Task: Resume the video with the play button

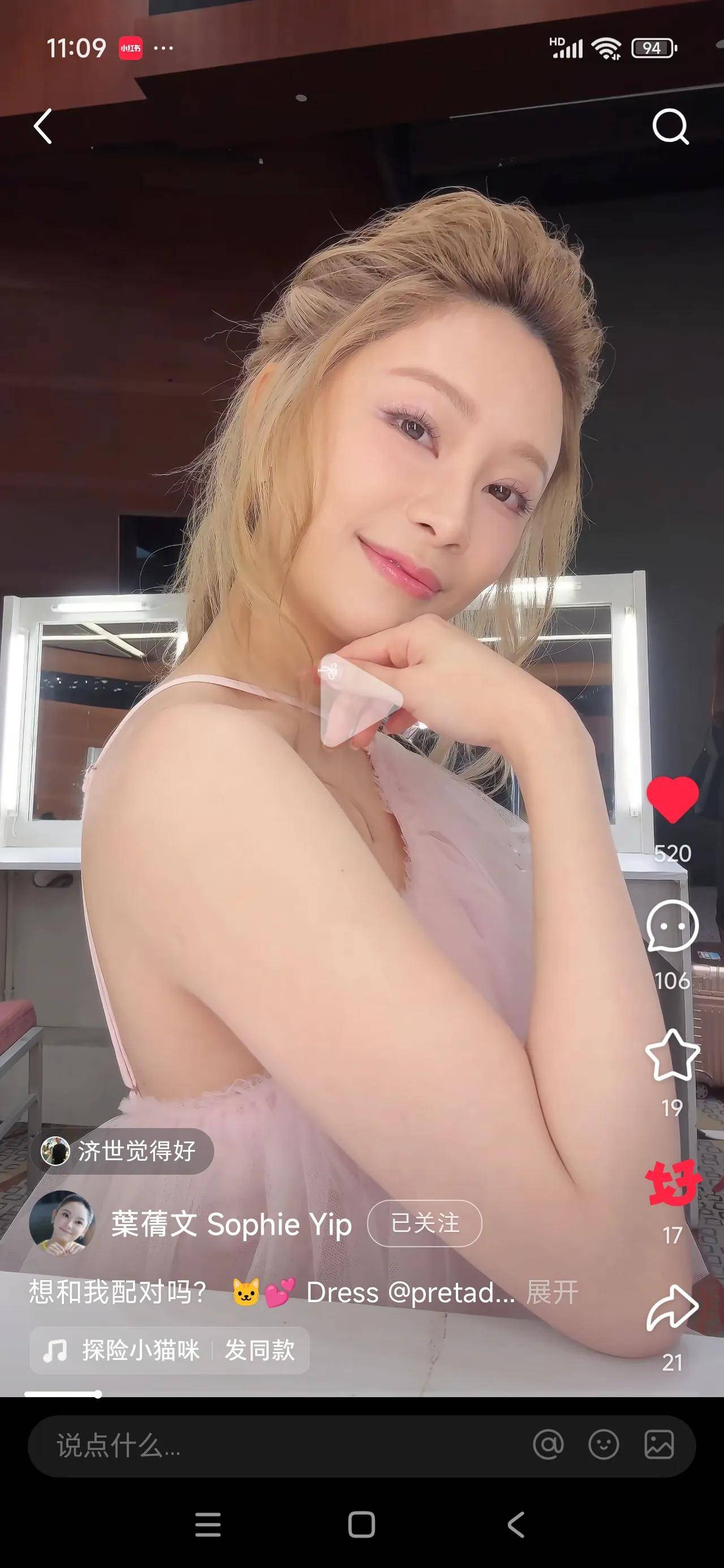Action: click(359, 701)
